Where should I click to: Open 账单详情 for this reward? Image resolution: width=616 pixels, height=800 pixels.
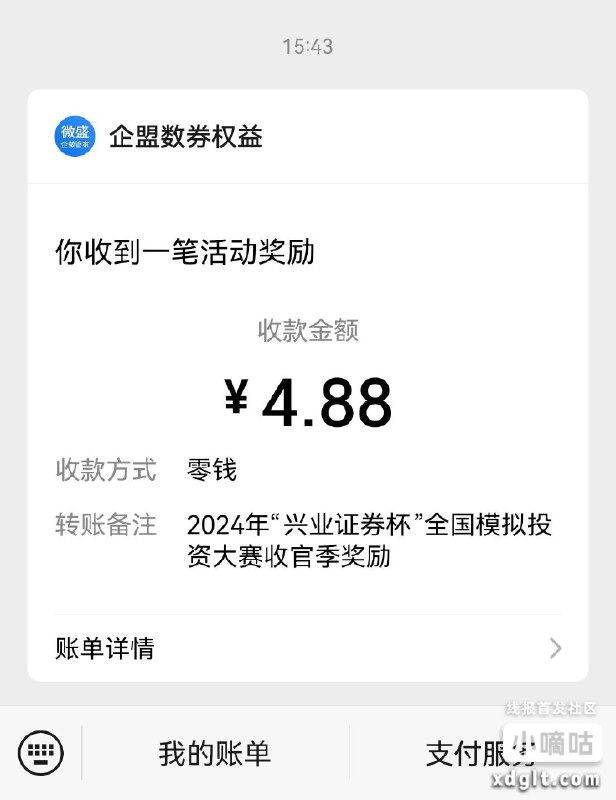click(x=308, y=648)
